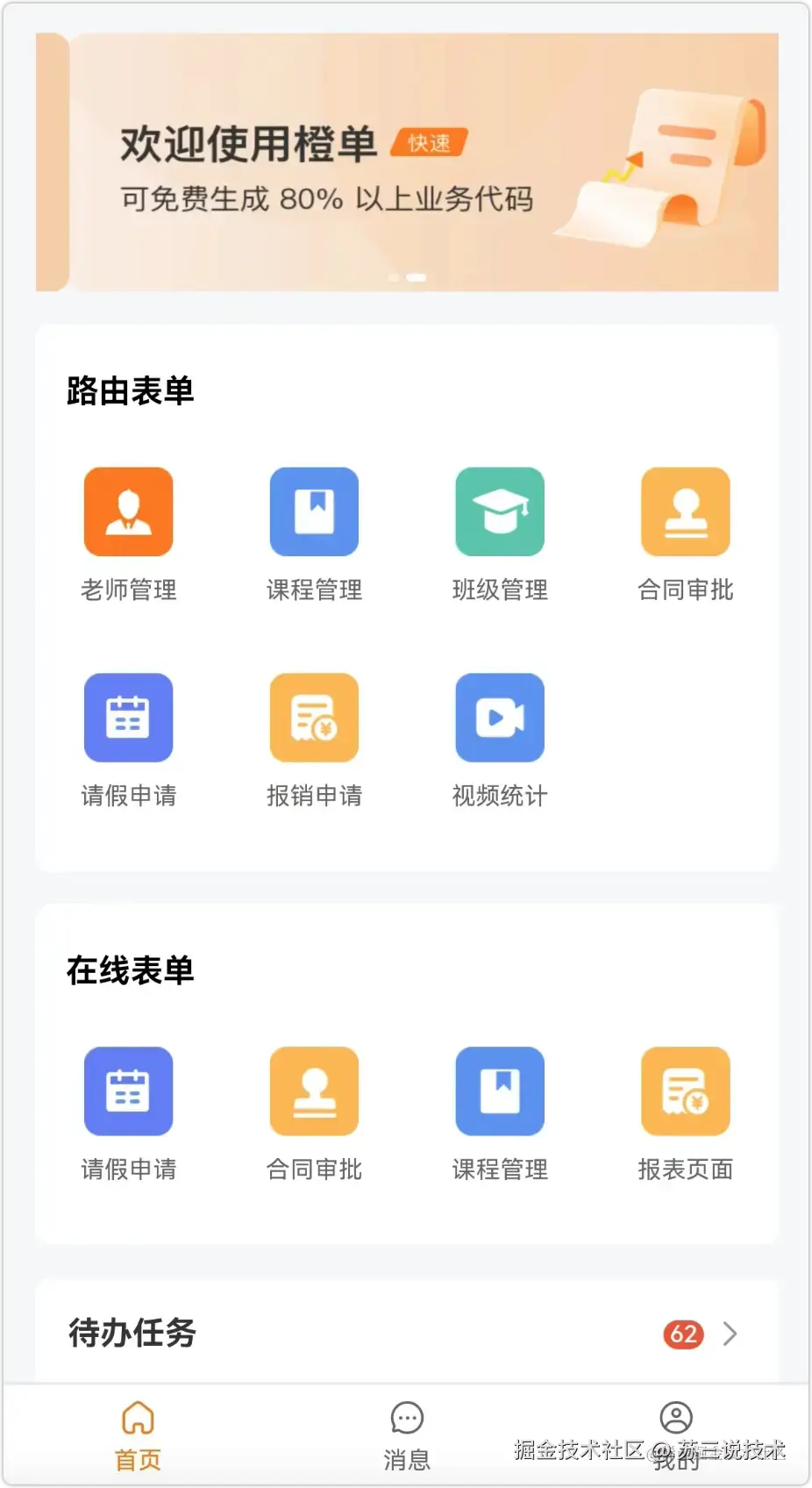Expand 待办任务 with the chevron arrow
This screenshot has height=1488, width=812.
point(730,1334)
